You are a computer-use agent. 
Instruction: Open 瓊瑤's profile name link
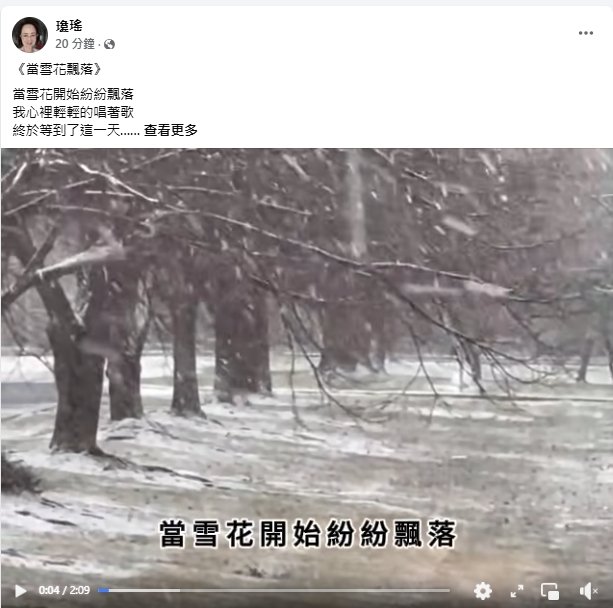68,26
